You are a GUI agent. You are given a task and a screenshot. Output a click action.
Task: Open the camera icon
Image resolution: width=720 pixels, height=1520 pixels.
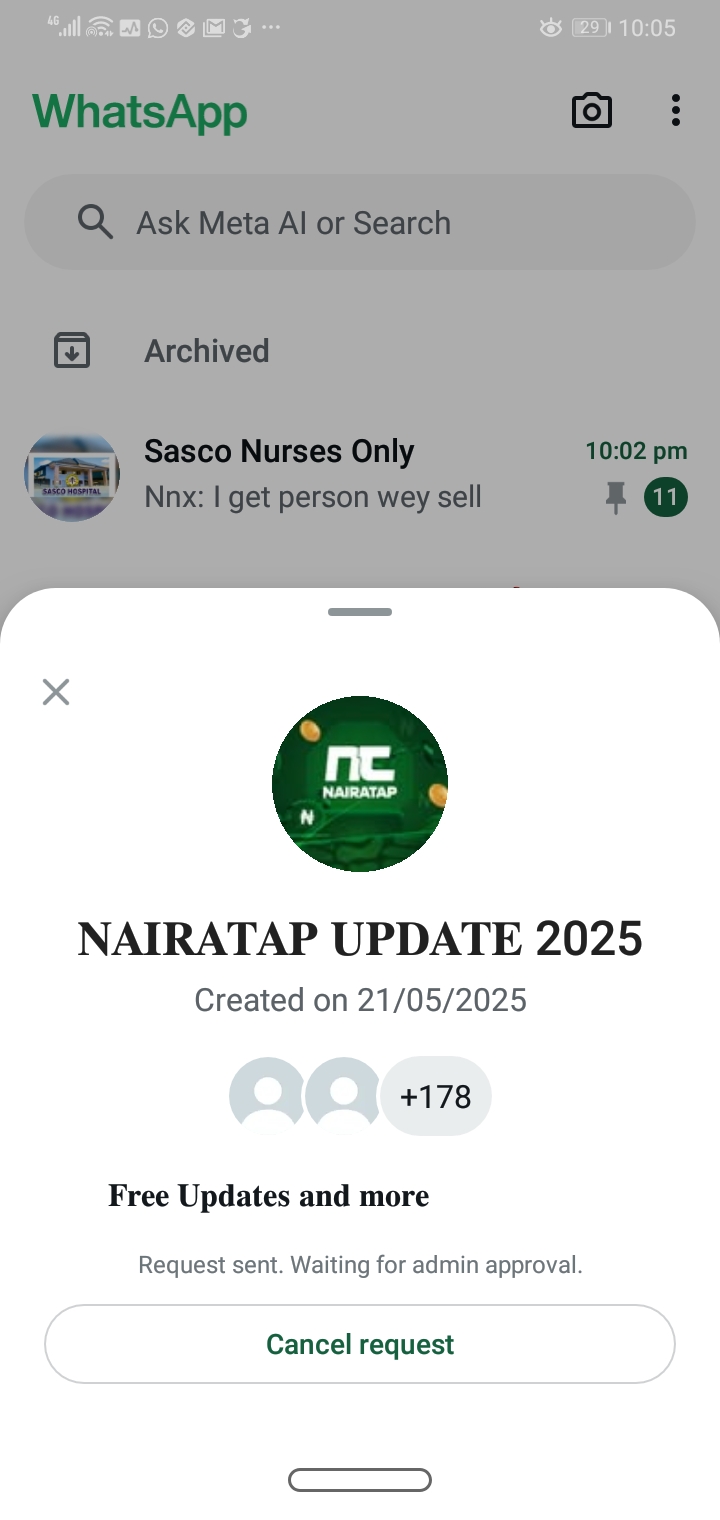tap(591, 111)
